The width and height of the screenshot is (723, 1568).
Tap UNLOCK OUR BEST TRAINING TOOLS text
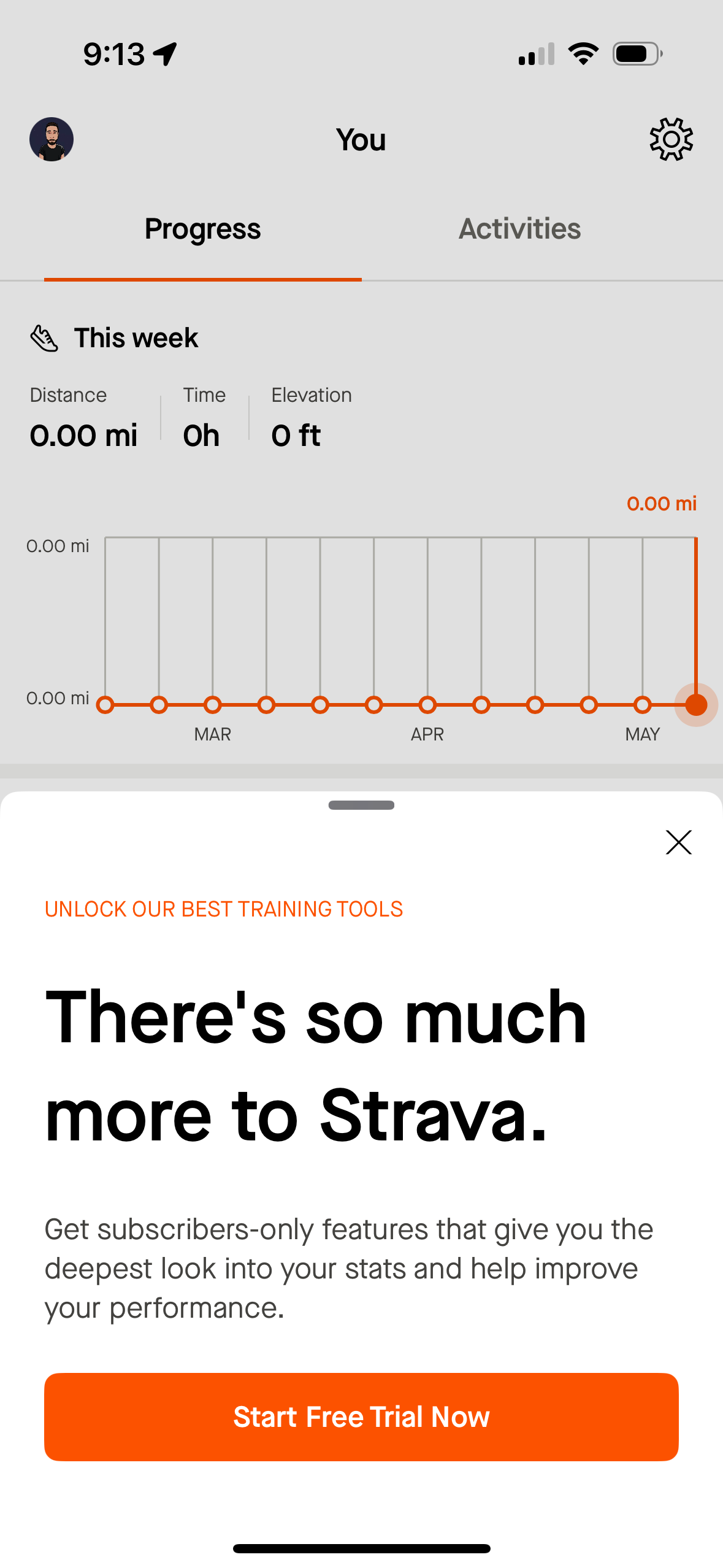point(223,909)
